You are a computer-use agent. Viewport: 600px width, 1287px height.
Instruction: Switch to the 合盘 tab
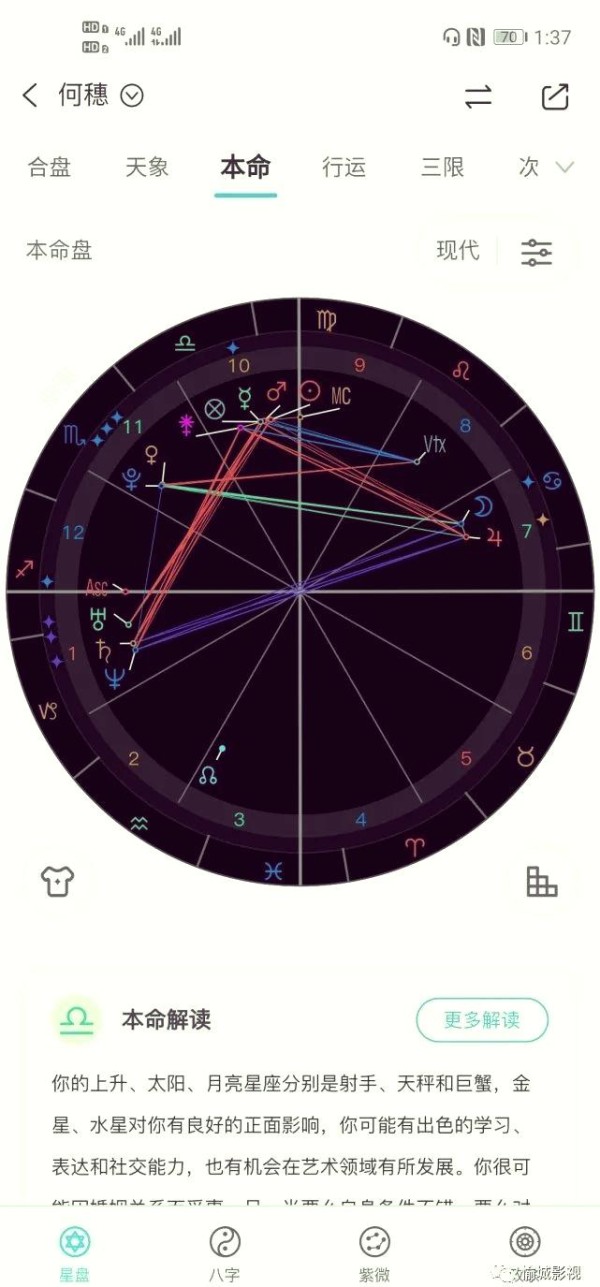(49, 167)
